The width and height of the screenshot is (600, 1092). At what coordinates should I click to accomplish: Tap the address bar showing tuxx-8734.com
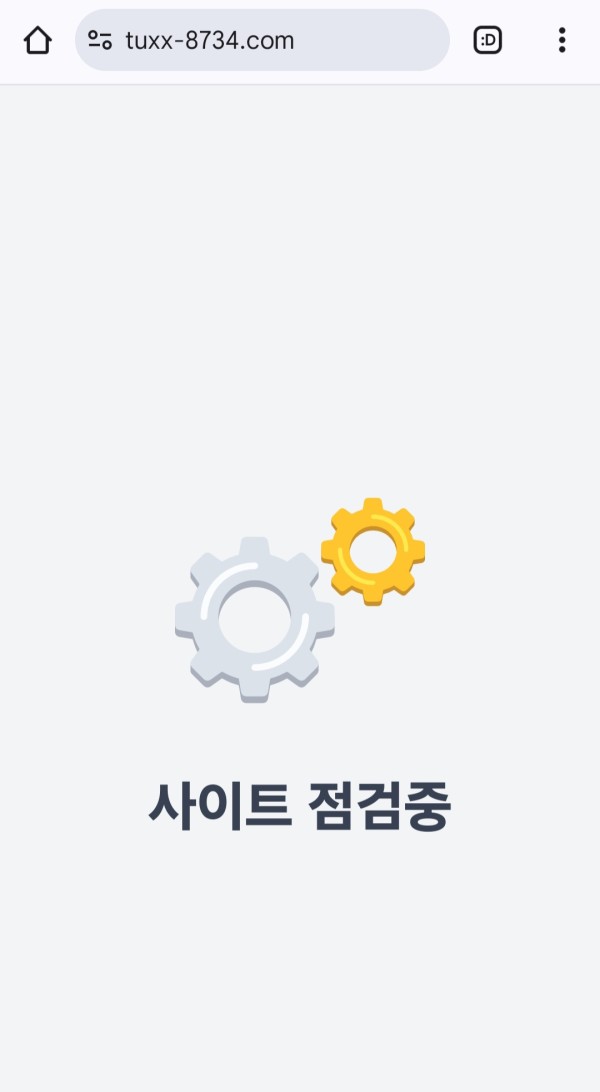[270, 40]
